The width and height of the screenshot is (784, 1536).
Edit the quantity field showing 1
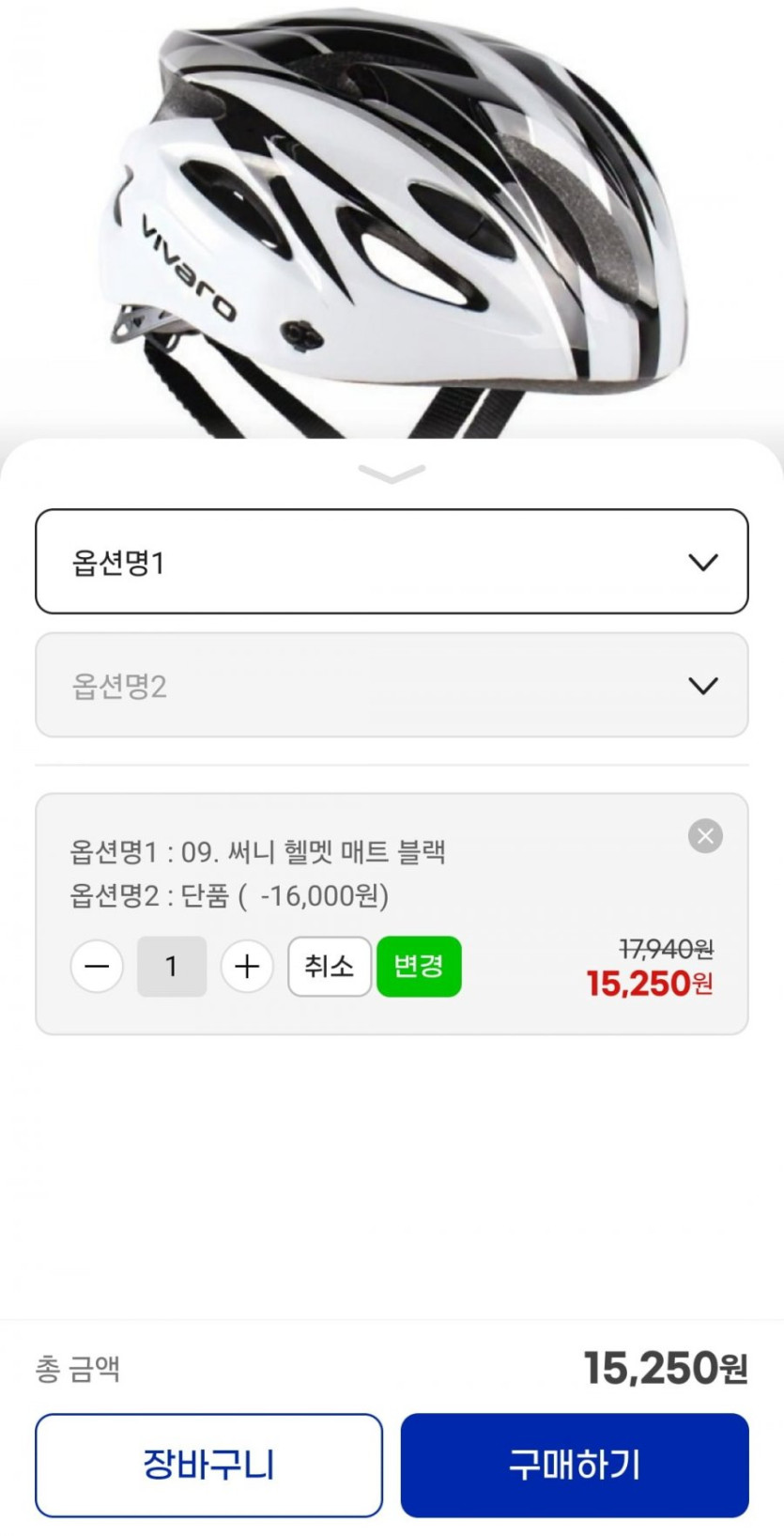(172, 966)
